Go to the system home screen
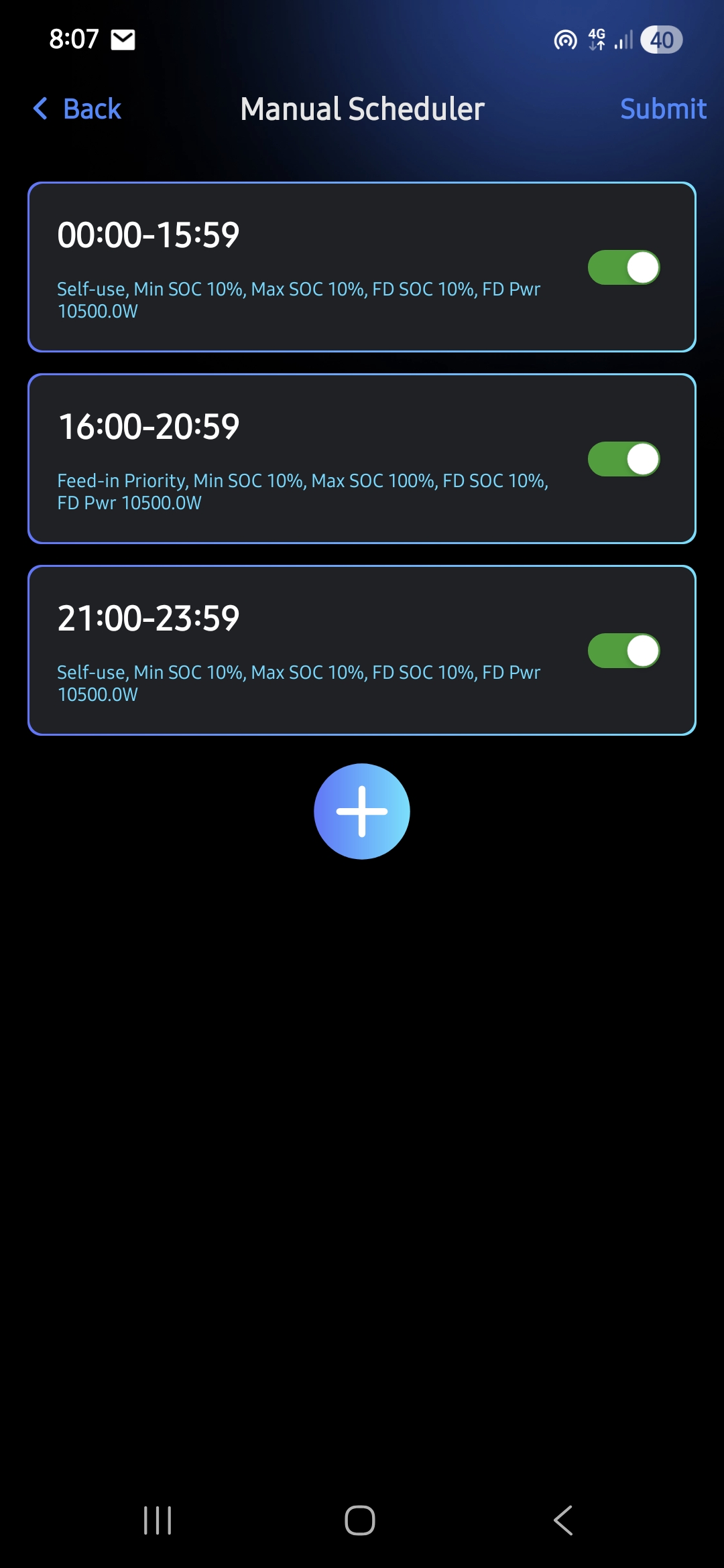The height and width of the screenshot is (1568, 724). click(360, 1520)
